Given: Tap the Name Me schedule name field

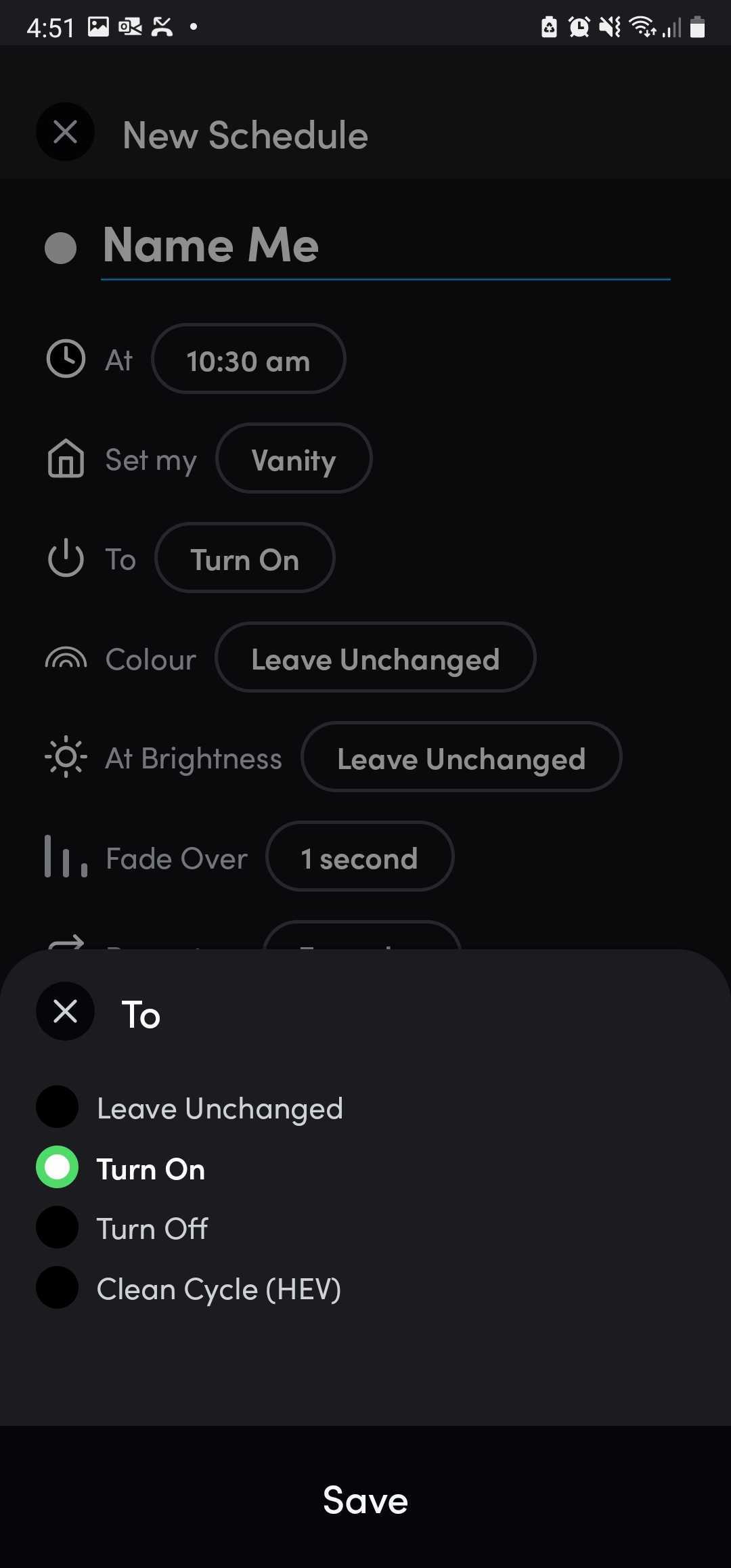Looking at the screenshot, I should (384, 246).
